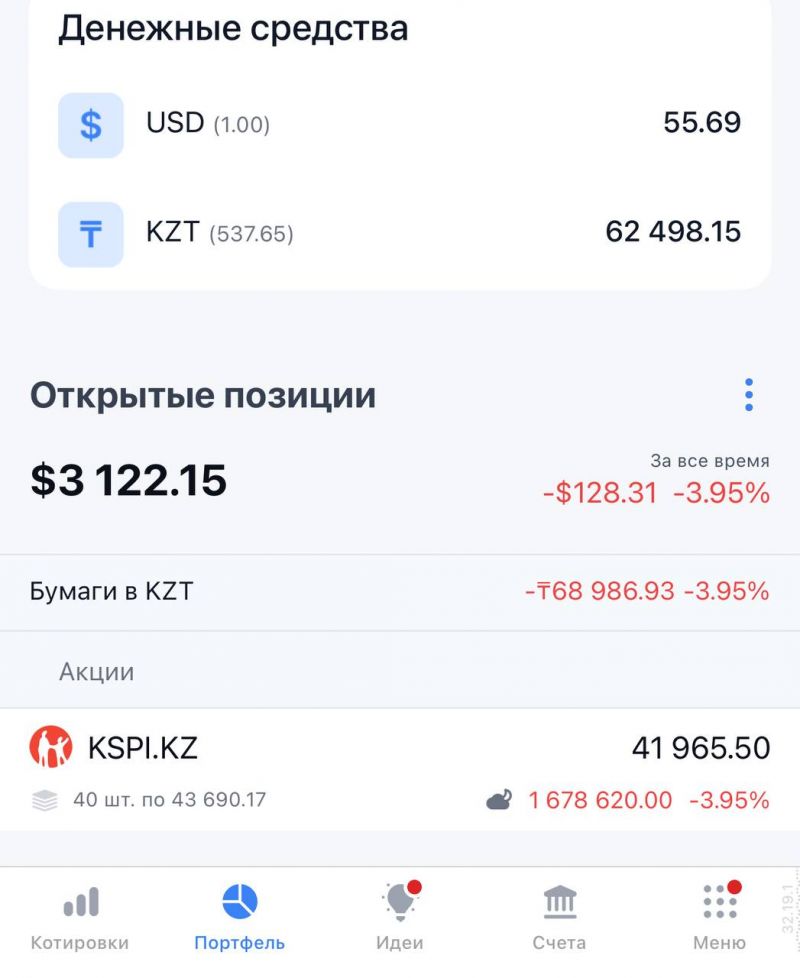
Task: Open the KZT cash balance row
Action: pos(400,234)
